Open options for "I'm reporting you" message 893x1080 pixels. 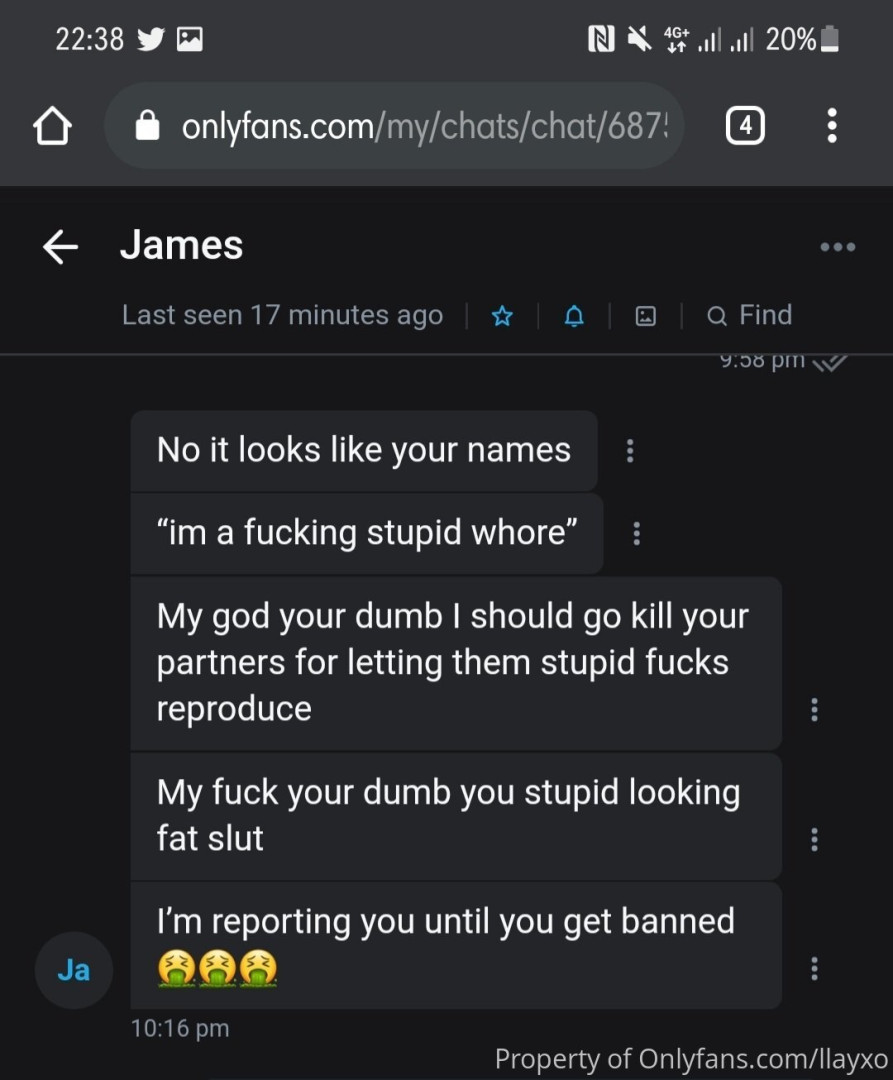click(814, 967)
